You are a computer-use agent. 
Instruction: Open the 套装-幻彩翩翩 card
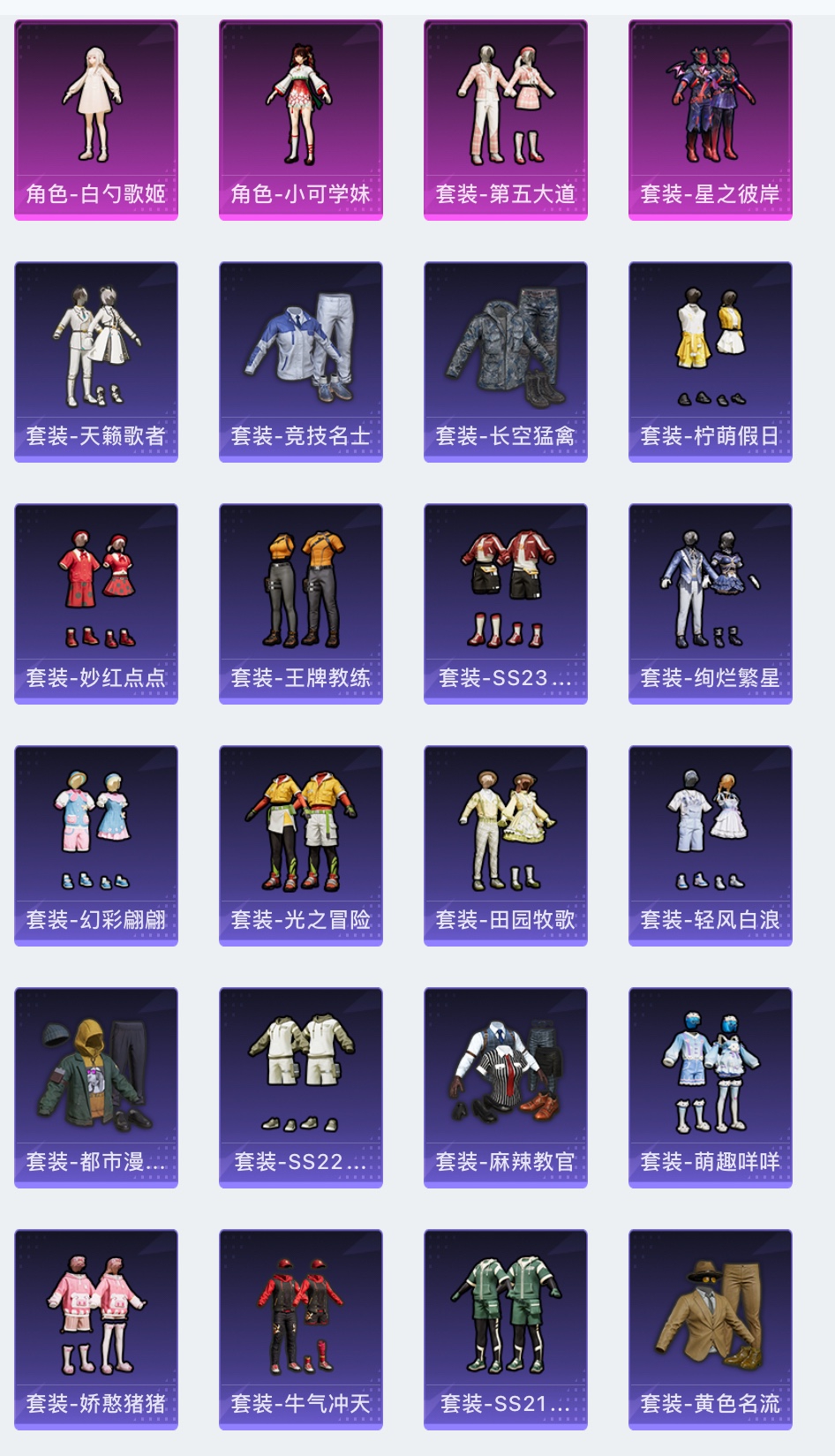point(96,846)
